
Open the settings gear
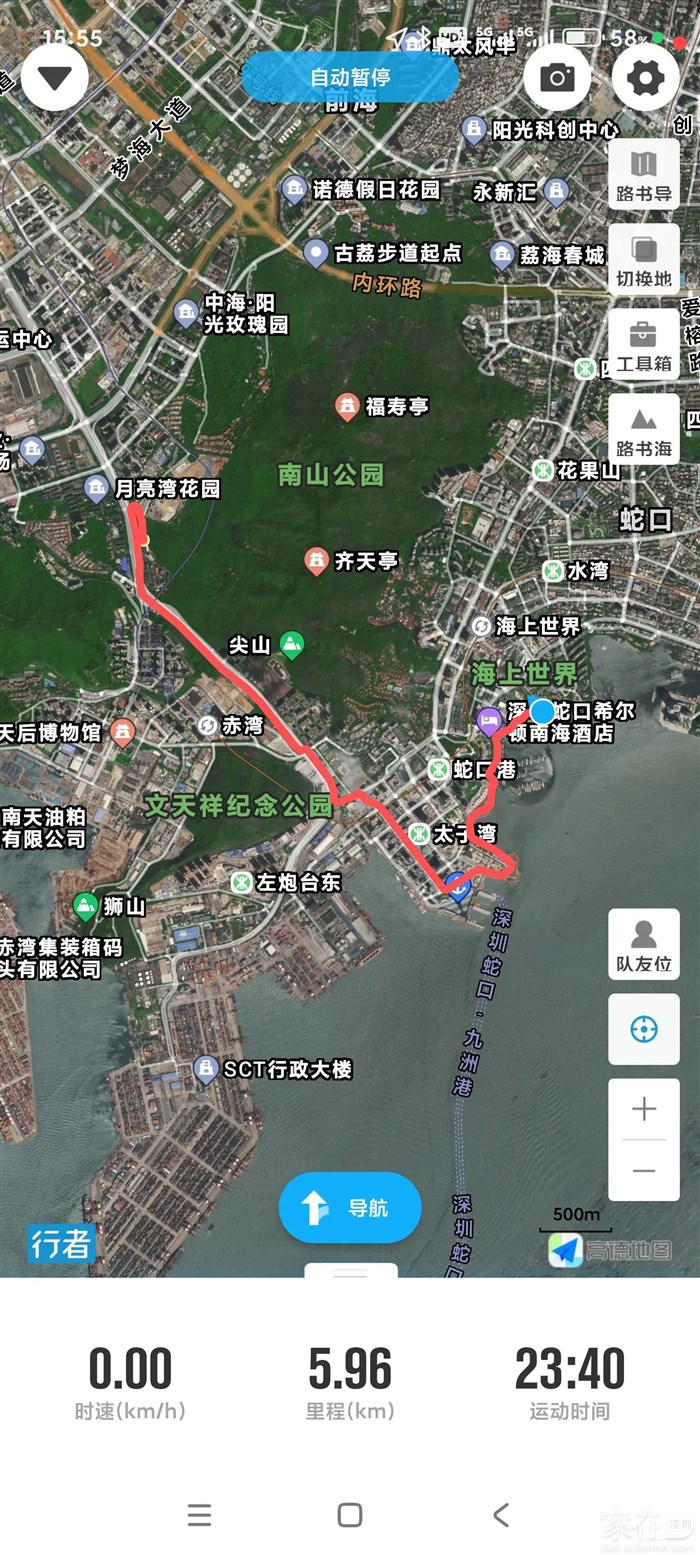[x=645, y=77]
